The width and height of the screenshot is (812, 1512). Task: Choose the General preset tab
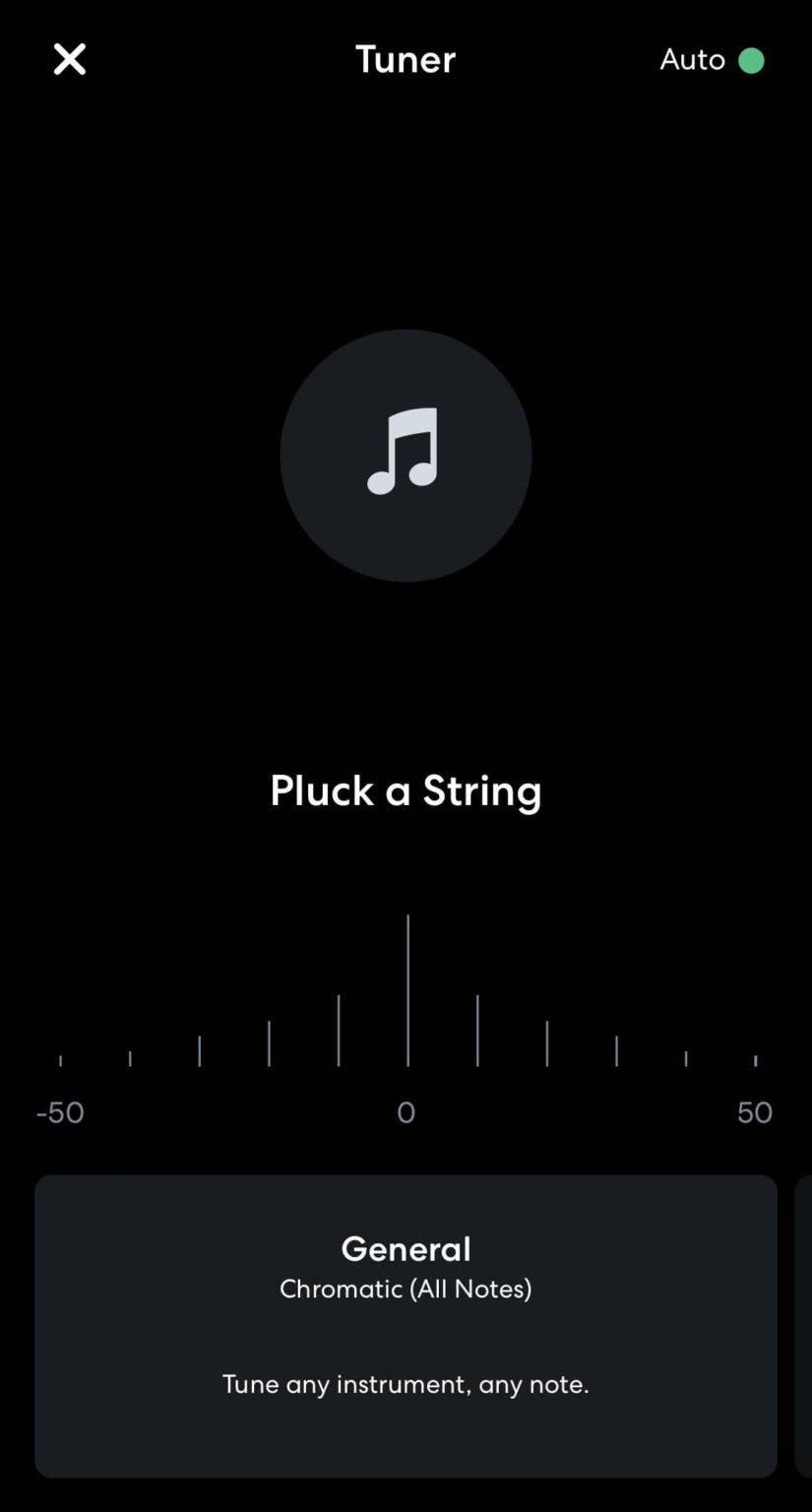tap(406, 1248)
